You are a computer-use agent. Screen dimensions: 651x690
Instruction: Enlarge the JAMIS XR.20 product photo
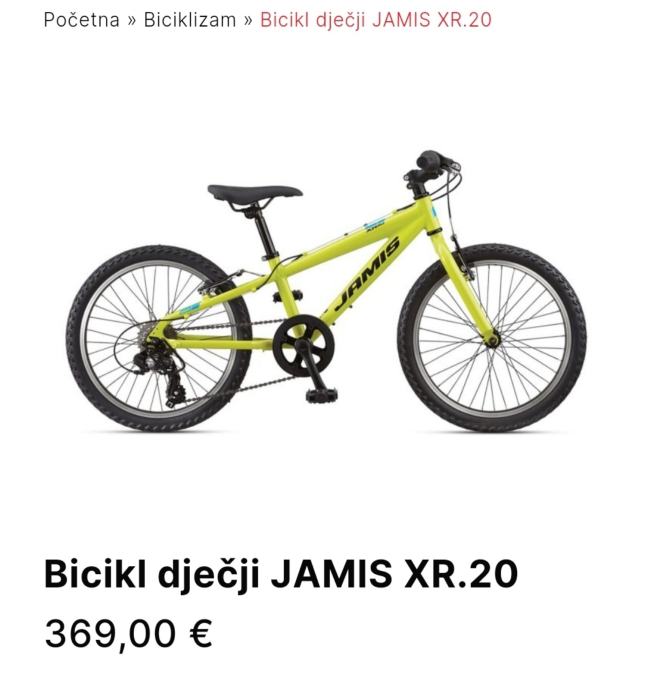pyautogui.click(x=326, y=290)
